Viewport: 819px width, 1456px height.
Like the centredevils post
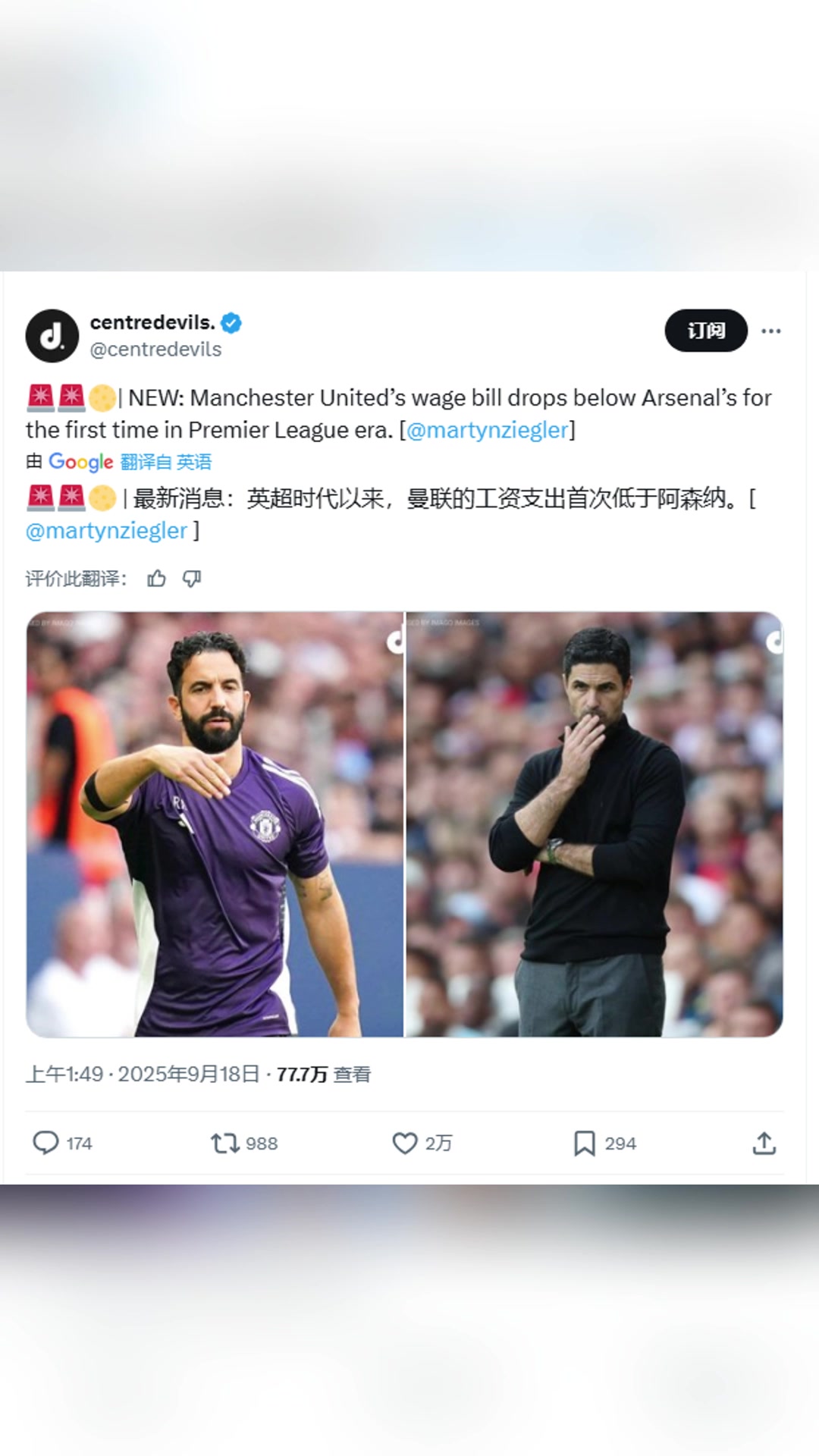pos(405,1143)
